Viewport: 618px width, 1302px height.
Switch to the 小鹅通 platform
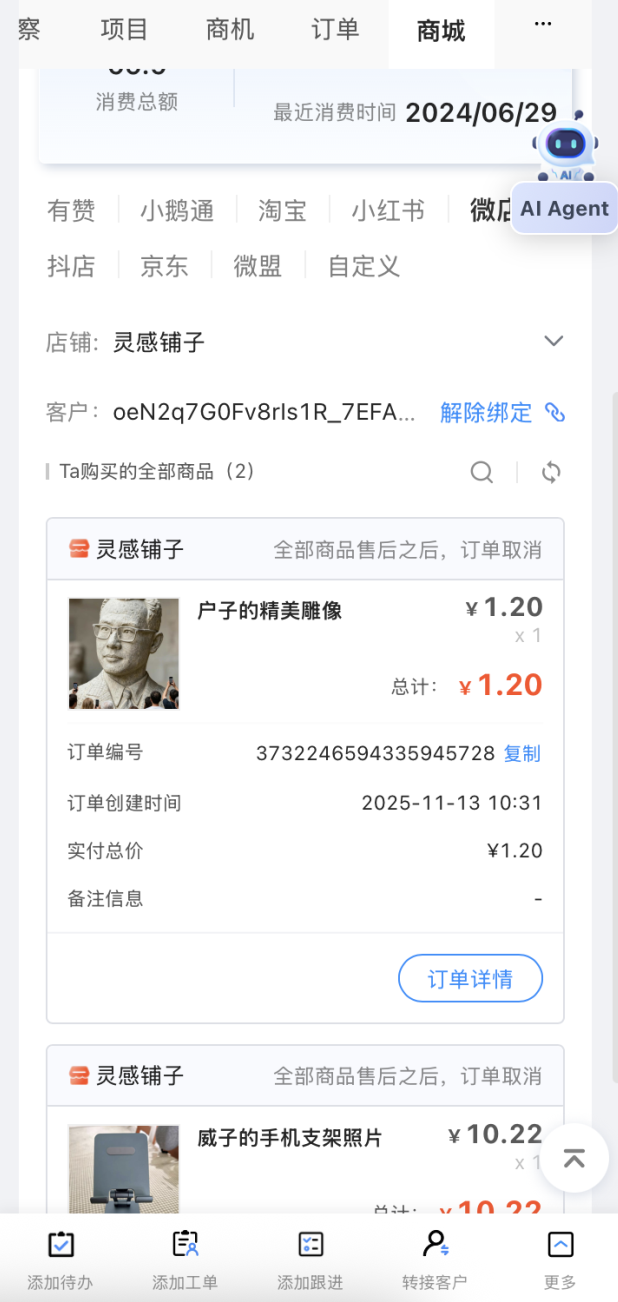[x=177, y=211]
